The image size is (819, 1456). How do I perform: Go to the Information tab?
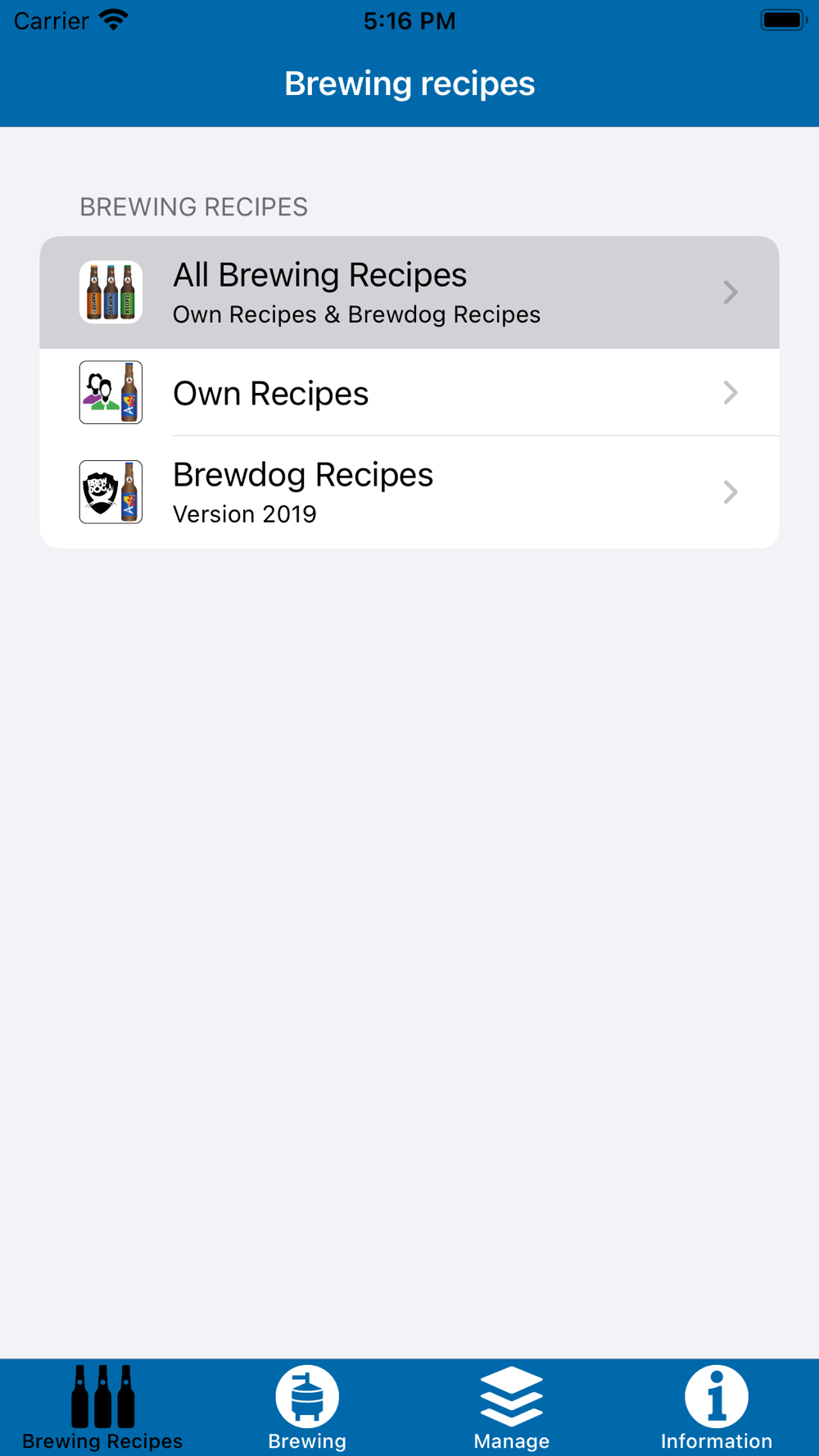coord(717,1408)
